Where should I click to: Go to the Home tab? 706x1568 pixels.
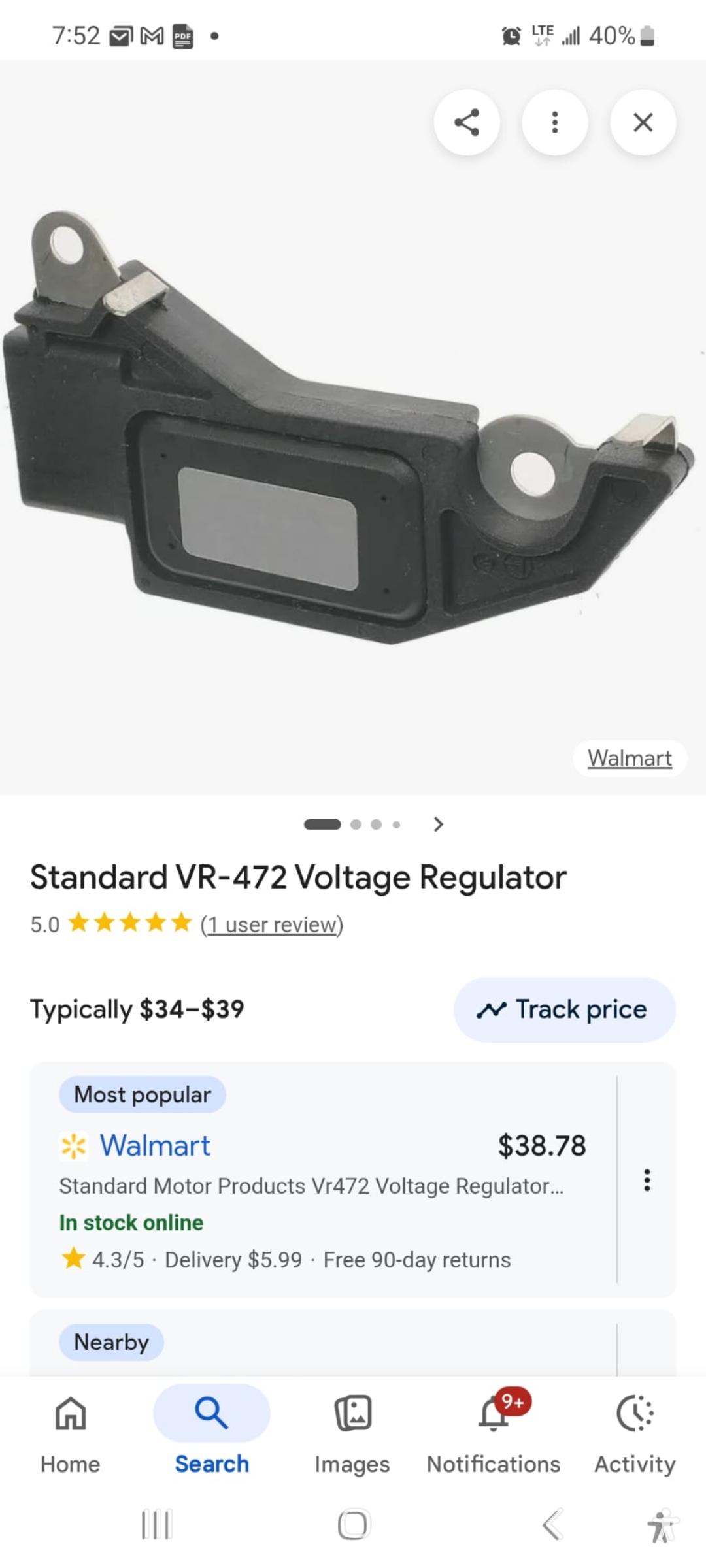71,1429
